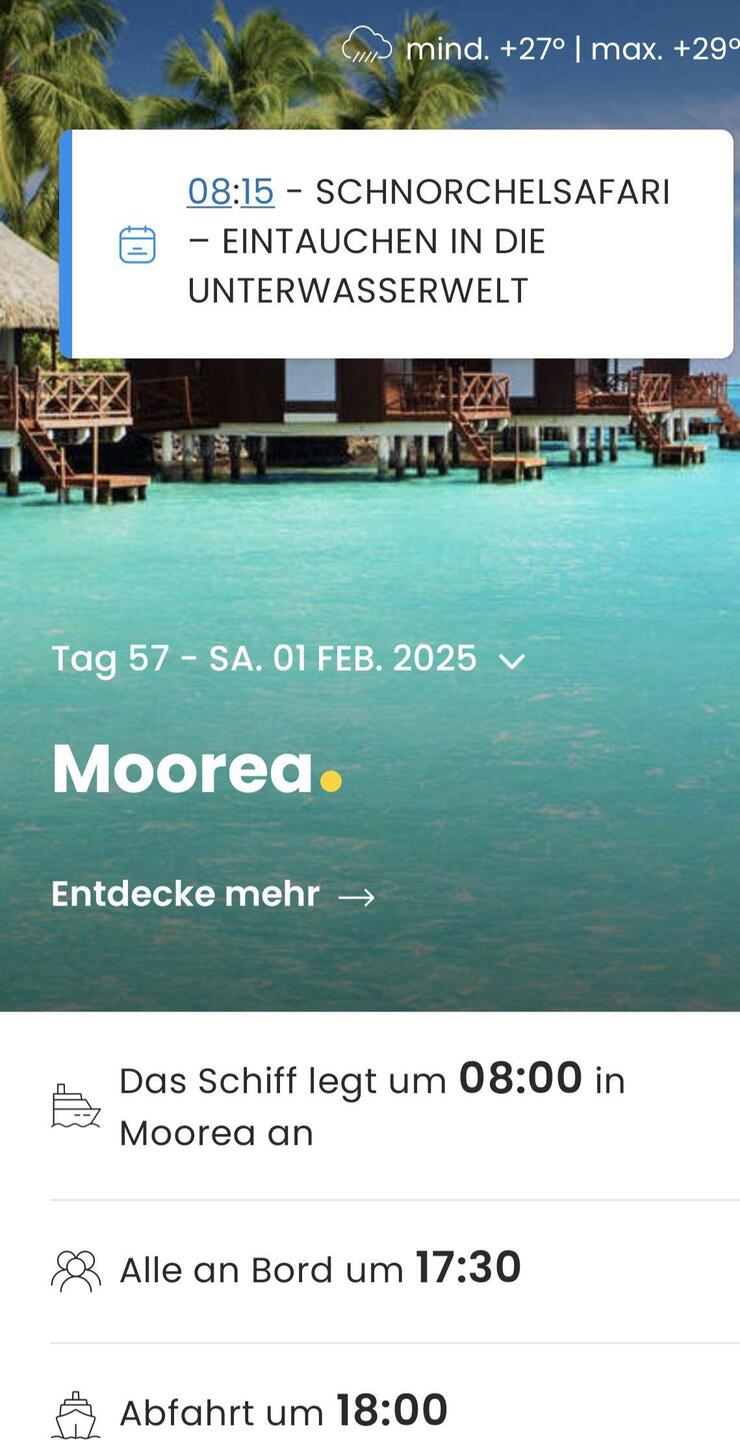Click the front ship icon for Moorea arrival
740x1440 pixels.
75,1104
